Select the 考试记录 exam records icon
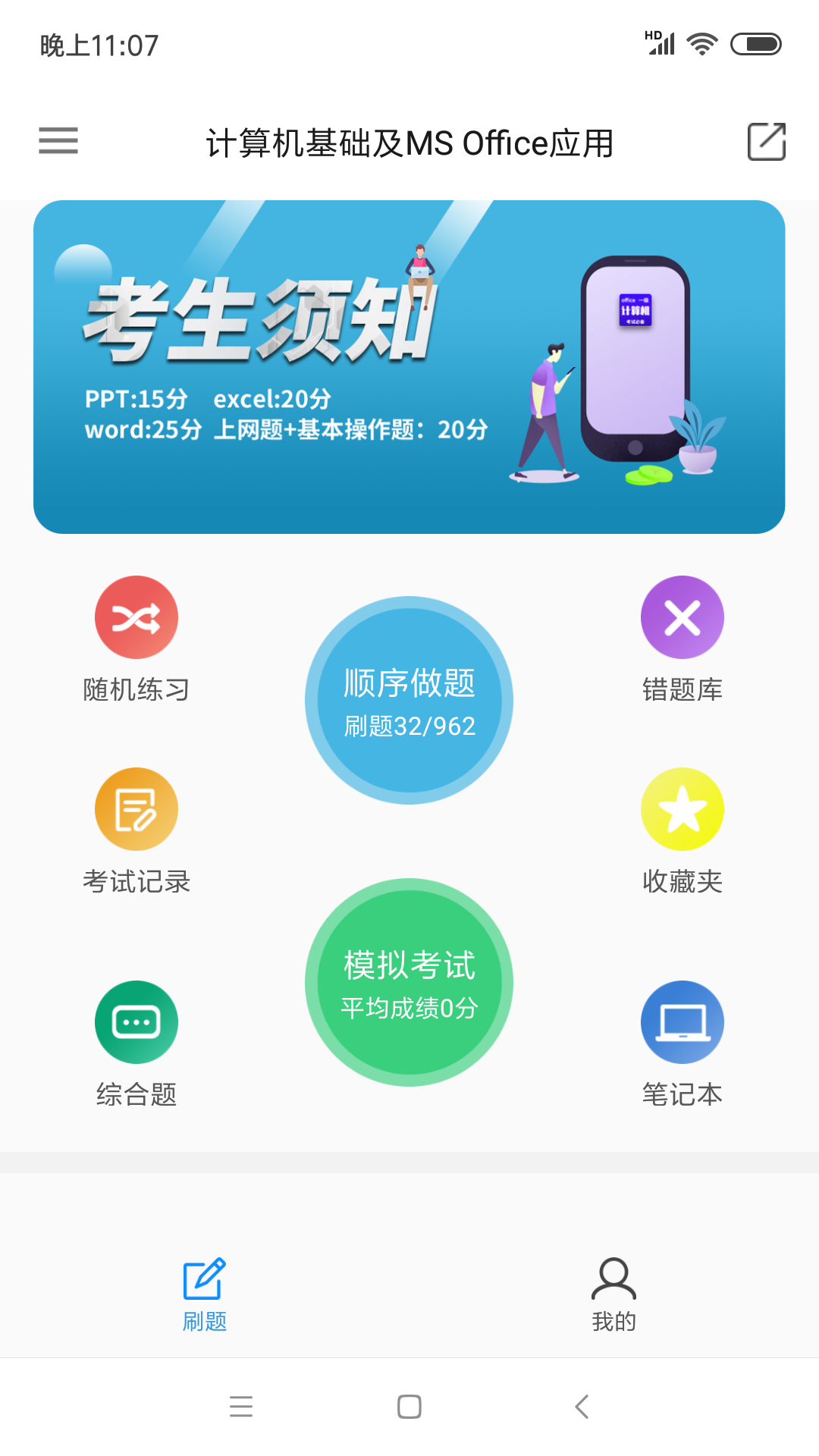The image size is (819, 1456). 136,808
